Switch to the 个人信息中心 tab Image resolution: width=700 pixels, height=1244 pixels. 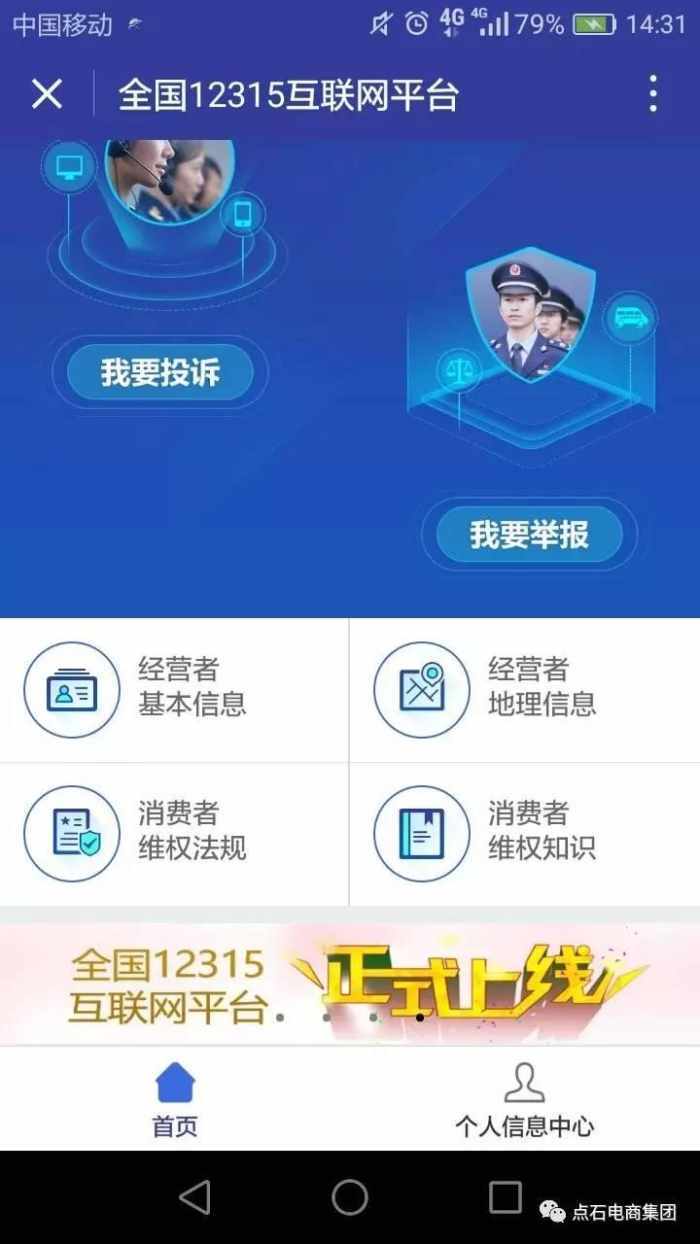pyautogui.click(x=524, y=1100)
